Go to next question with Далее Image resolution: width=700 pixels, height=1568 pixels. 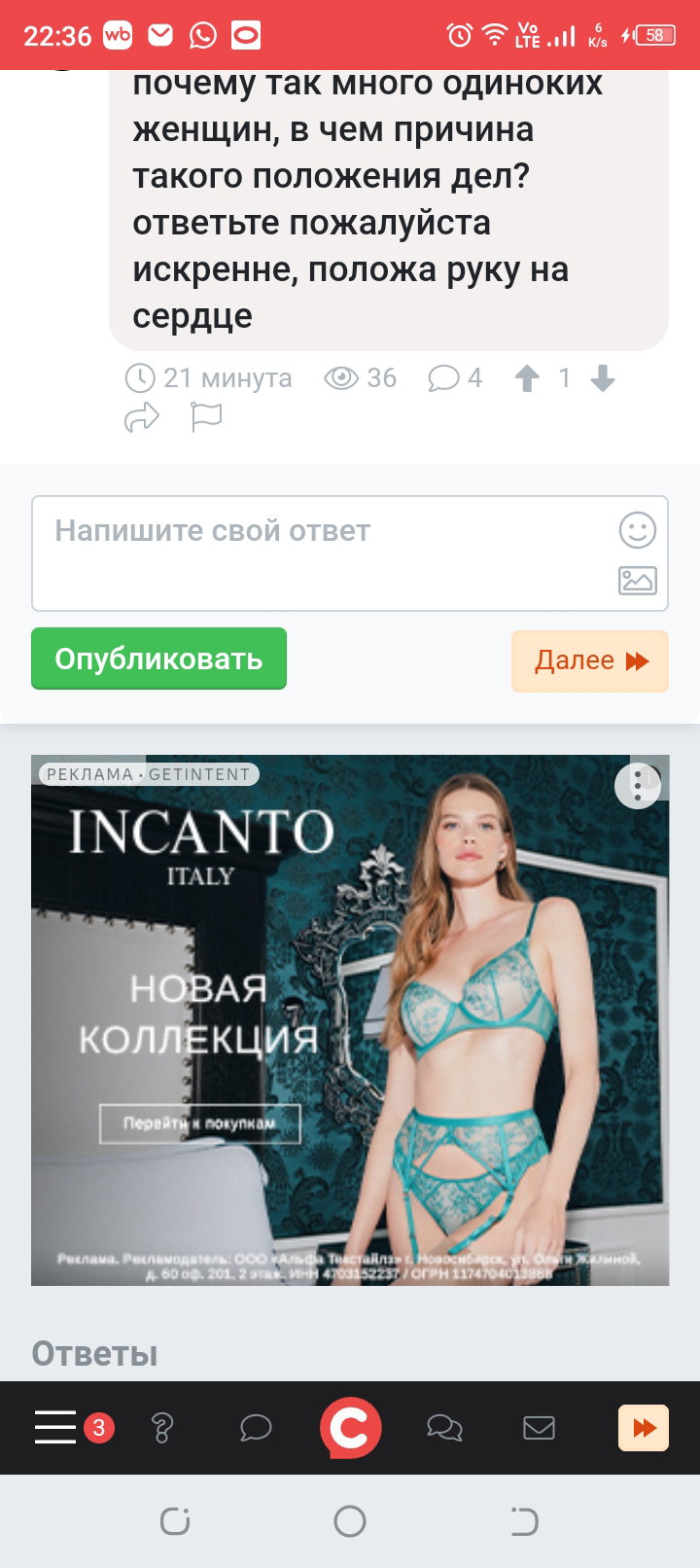pos(590,660)
